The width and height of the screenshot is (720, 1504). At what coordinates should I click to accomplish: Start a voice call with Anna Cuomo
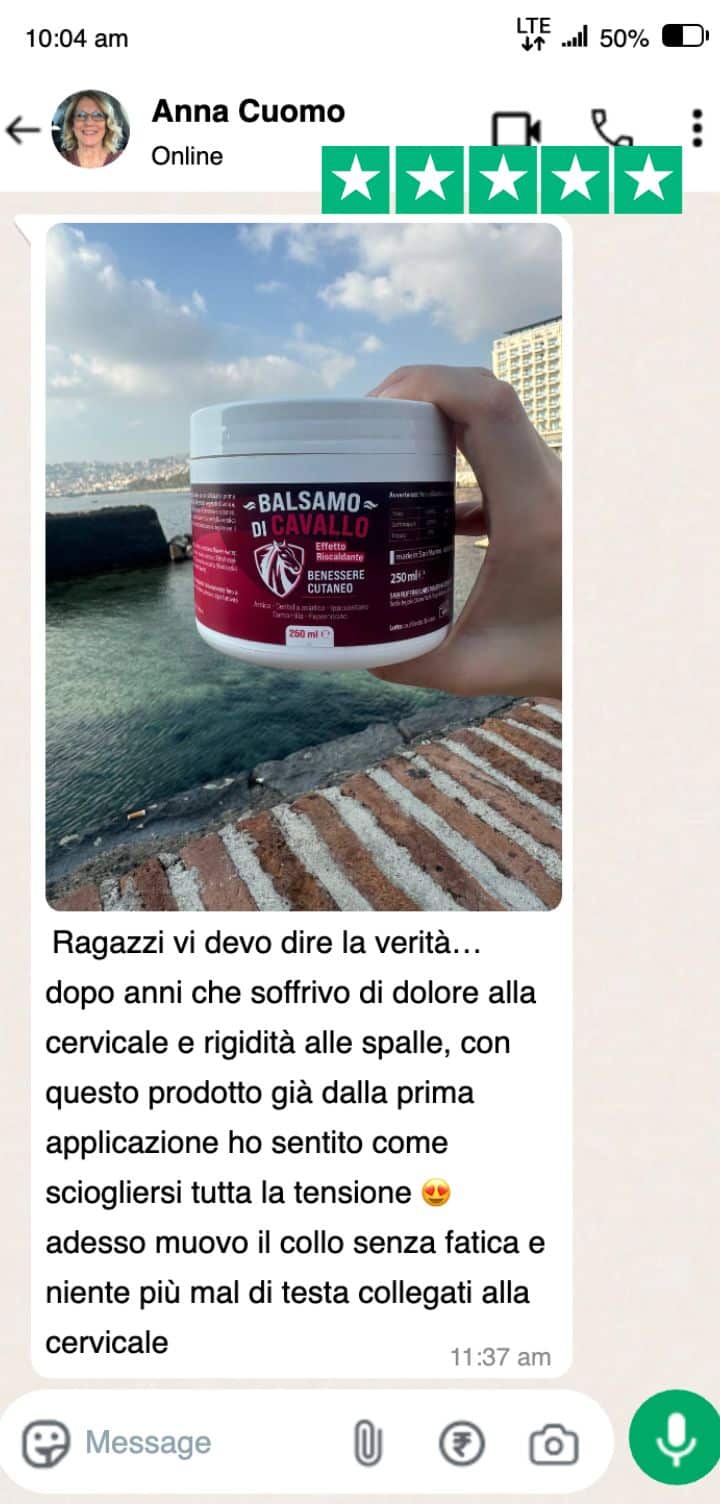[612, 129]
